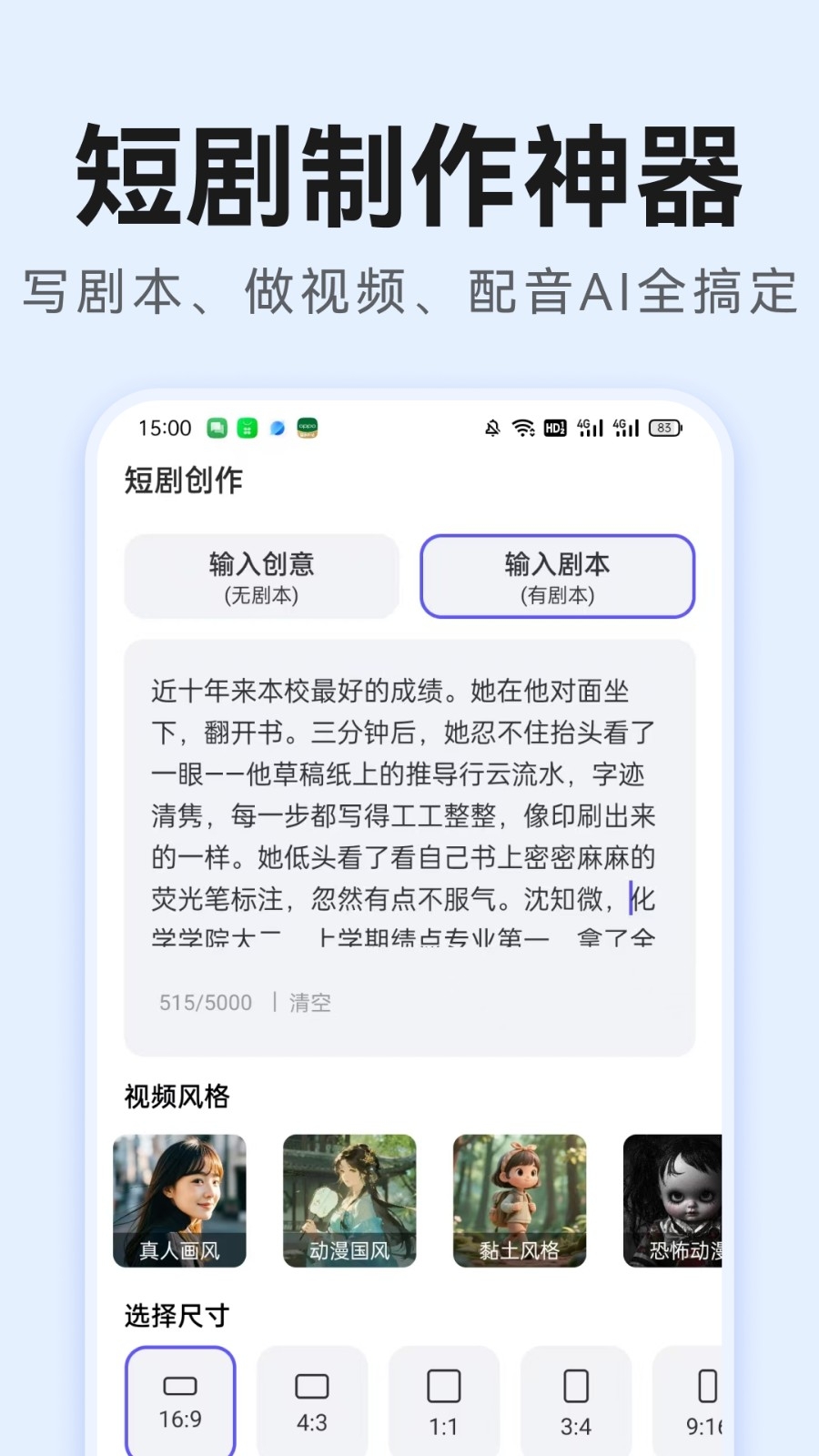Select the 1:1 square ratio option
The image size is (819, 1456).
pos(443,1397)
